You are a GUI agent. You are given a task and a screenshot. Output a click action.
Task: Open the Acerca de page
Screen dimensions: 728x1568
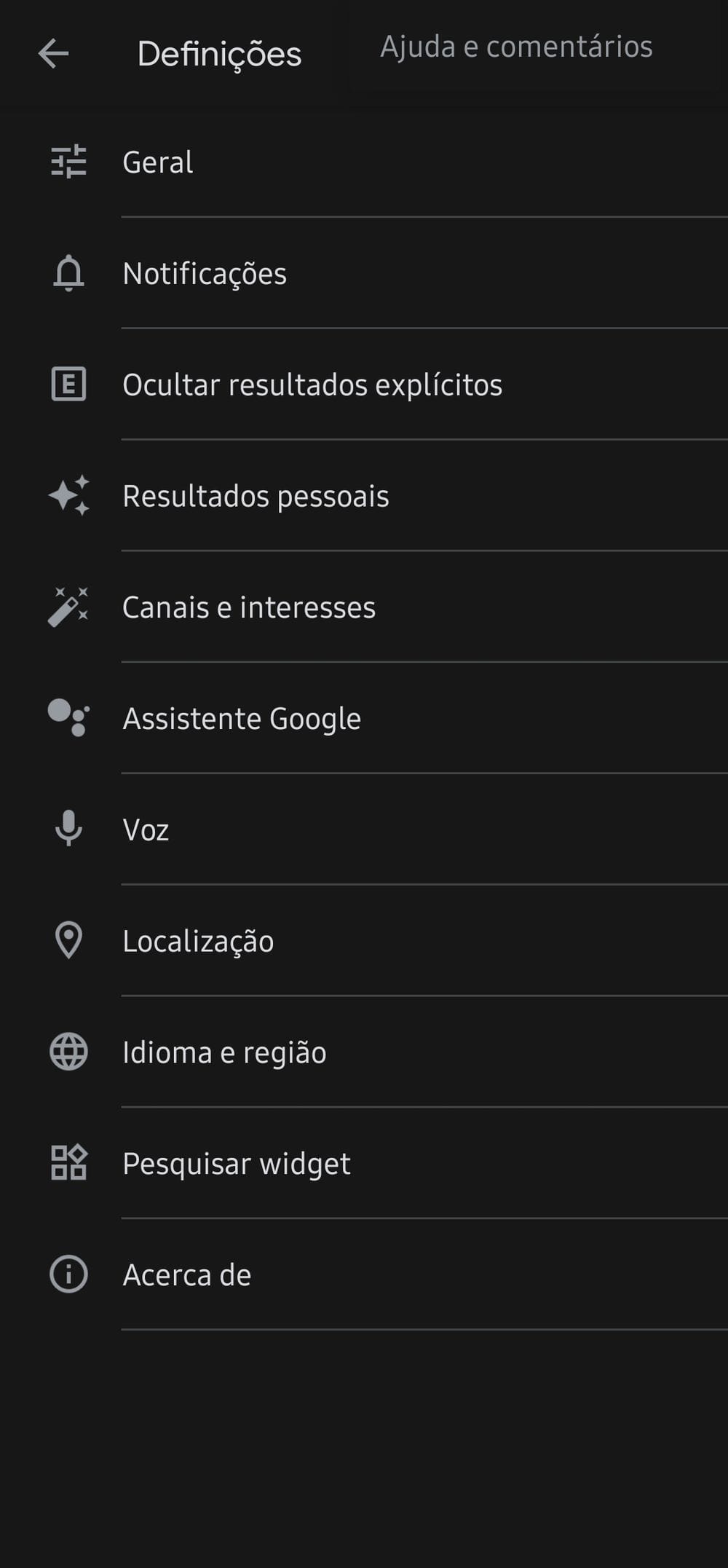click(x=364, y=1275)
